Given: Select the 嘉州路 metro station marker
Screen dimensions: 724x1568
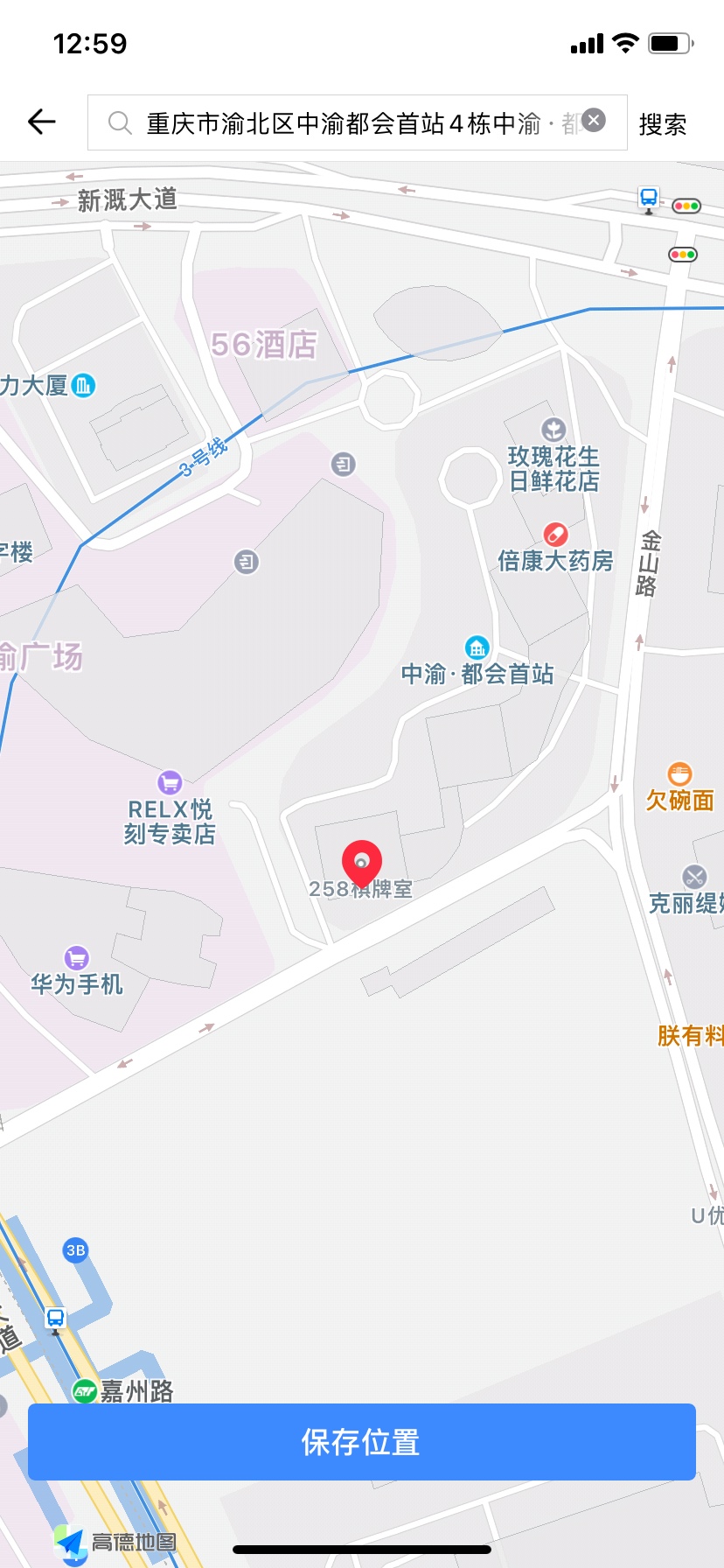Looking at the screenshot, I should pyautogui.click(x=85, y=1391).
